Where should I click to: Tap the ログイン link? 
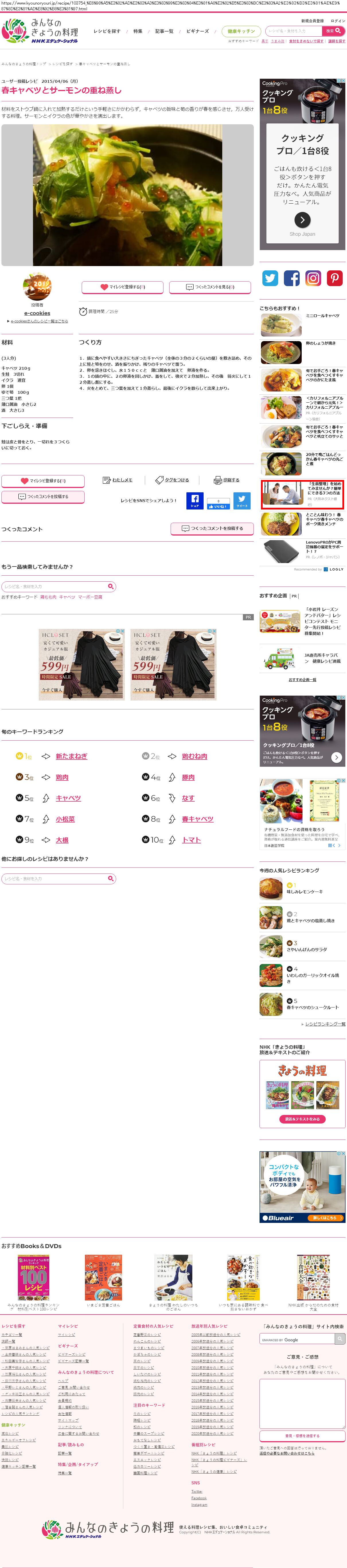(x=337, y=21)
